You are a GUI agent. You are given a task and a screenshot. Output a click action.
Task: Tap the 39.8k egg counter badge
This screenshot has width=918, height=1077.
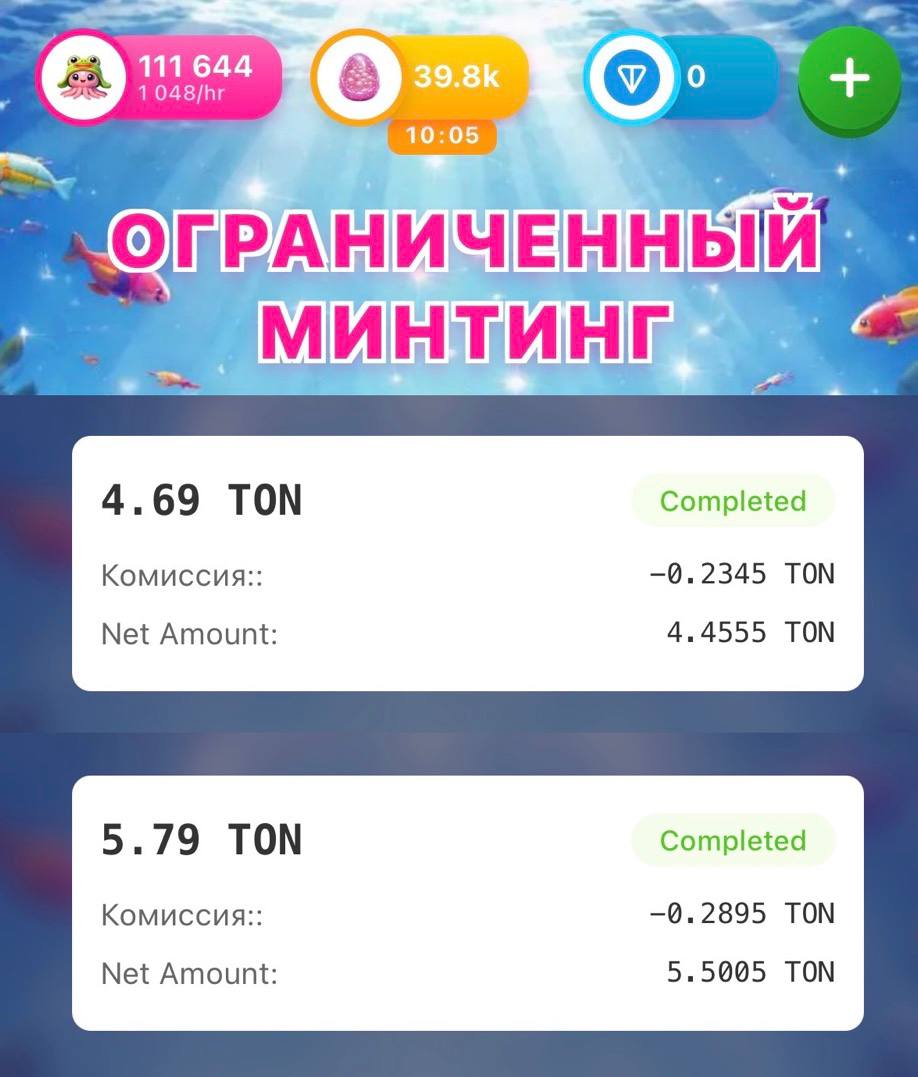click(460, 76)
